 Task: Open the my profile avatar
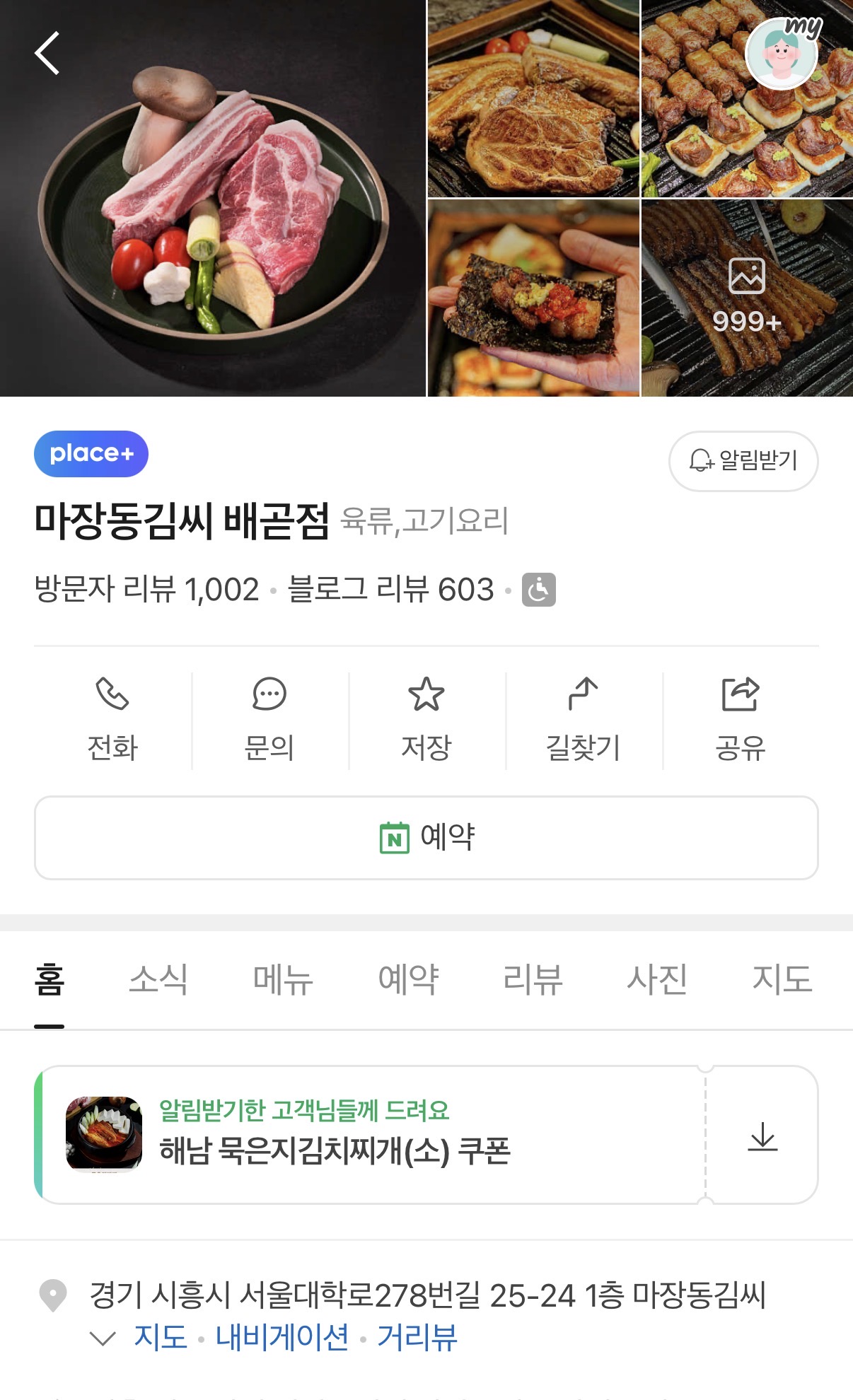(x=782, y=53)
